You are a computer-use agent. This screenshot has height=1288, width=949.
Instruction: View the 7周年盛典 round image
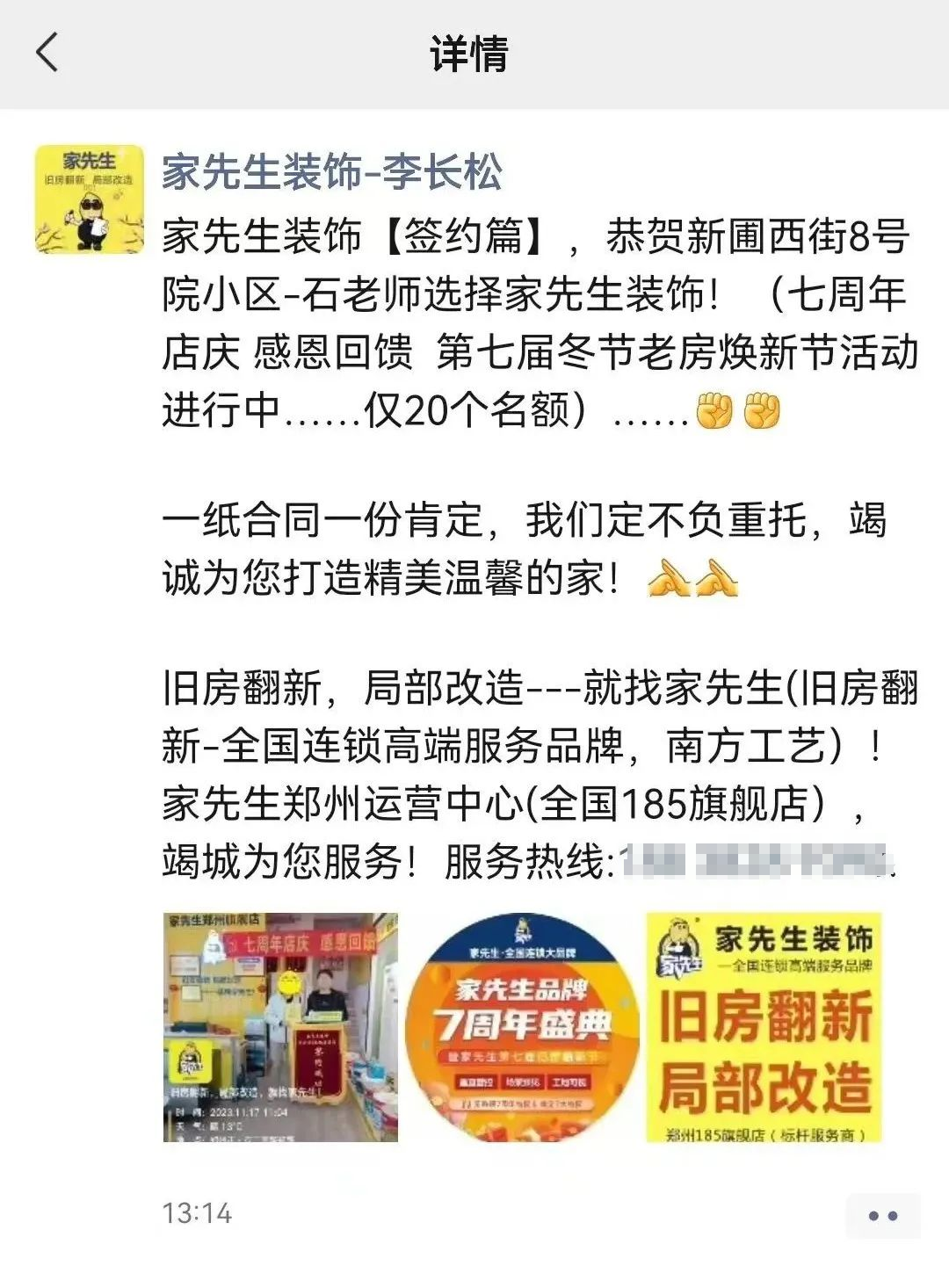pyautogui.click(x=522, y=1027)
